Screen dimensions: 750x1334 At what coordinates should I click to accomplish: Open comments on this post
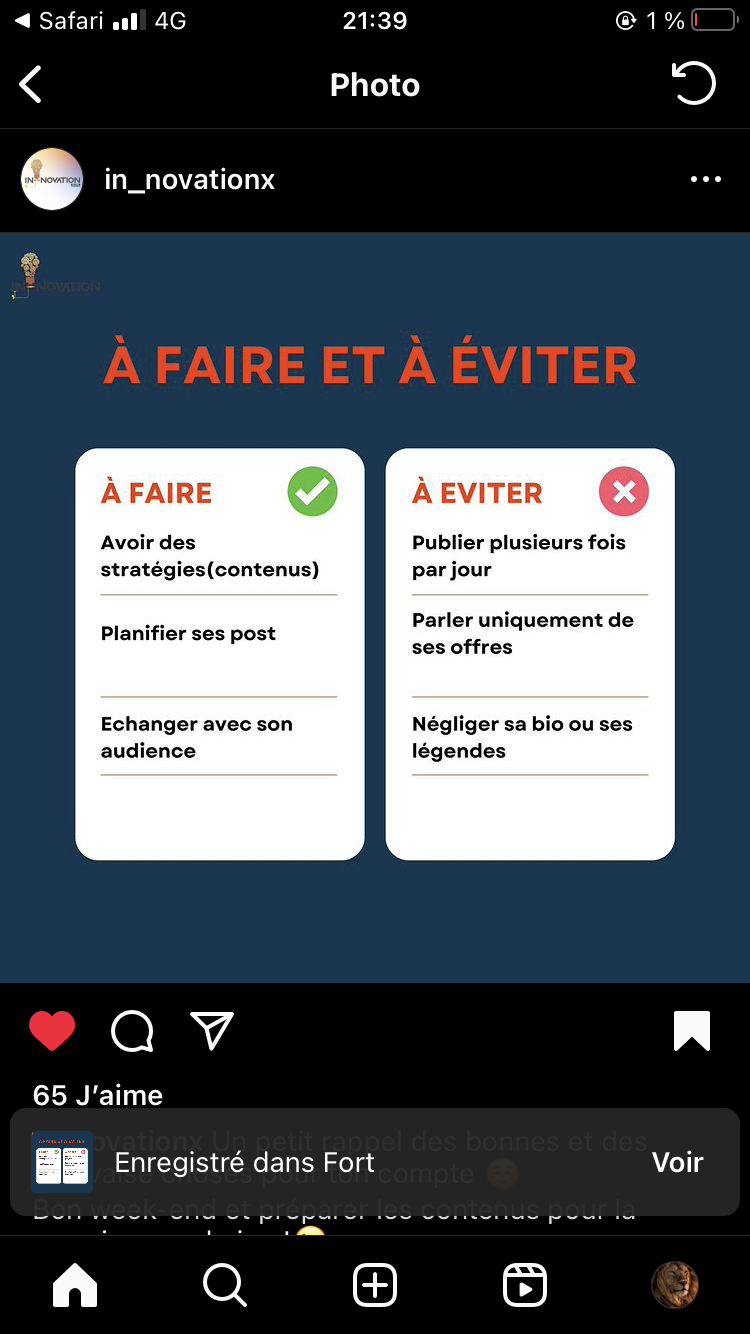point(132,1031)
